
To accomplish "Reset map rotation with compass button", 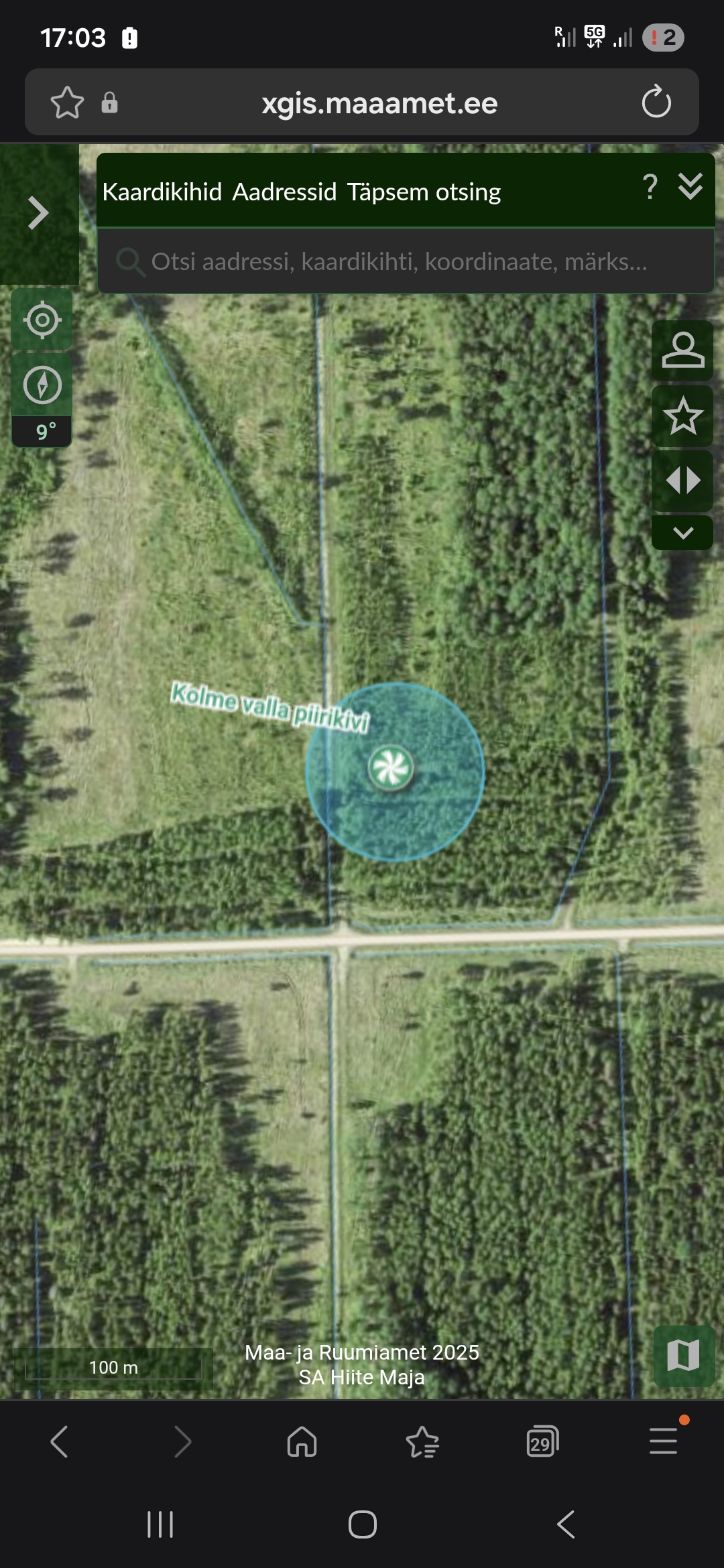I will (x=42, y=385).
